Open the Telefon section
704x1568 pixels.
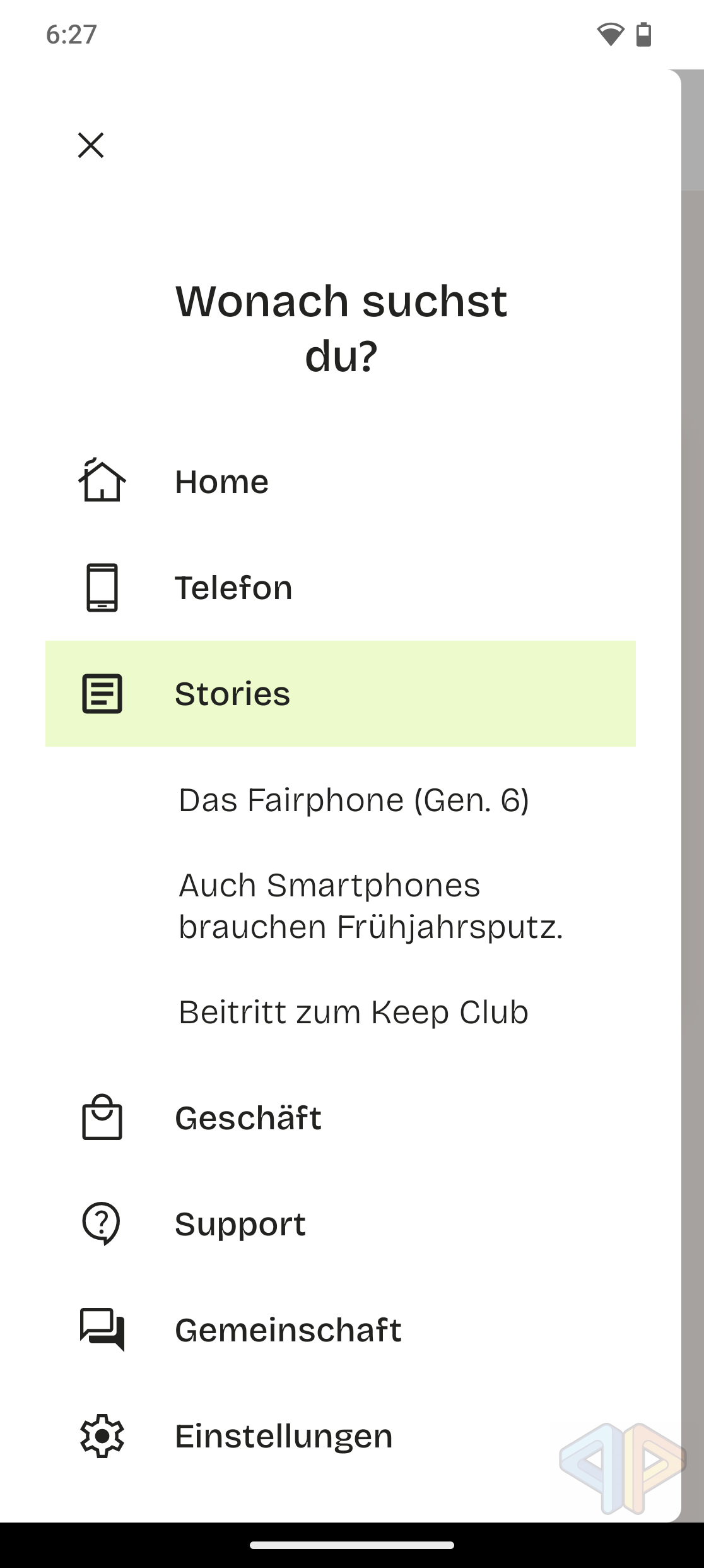point(233,588)
